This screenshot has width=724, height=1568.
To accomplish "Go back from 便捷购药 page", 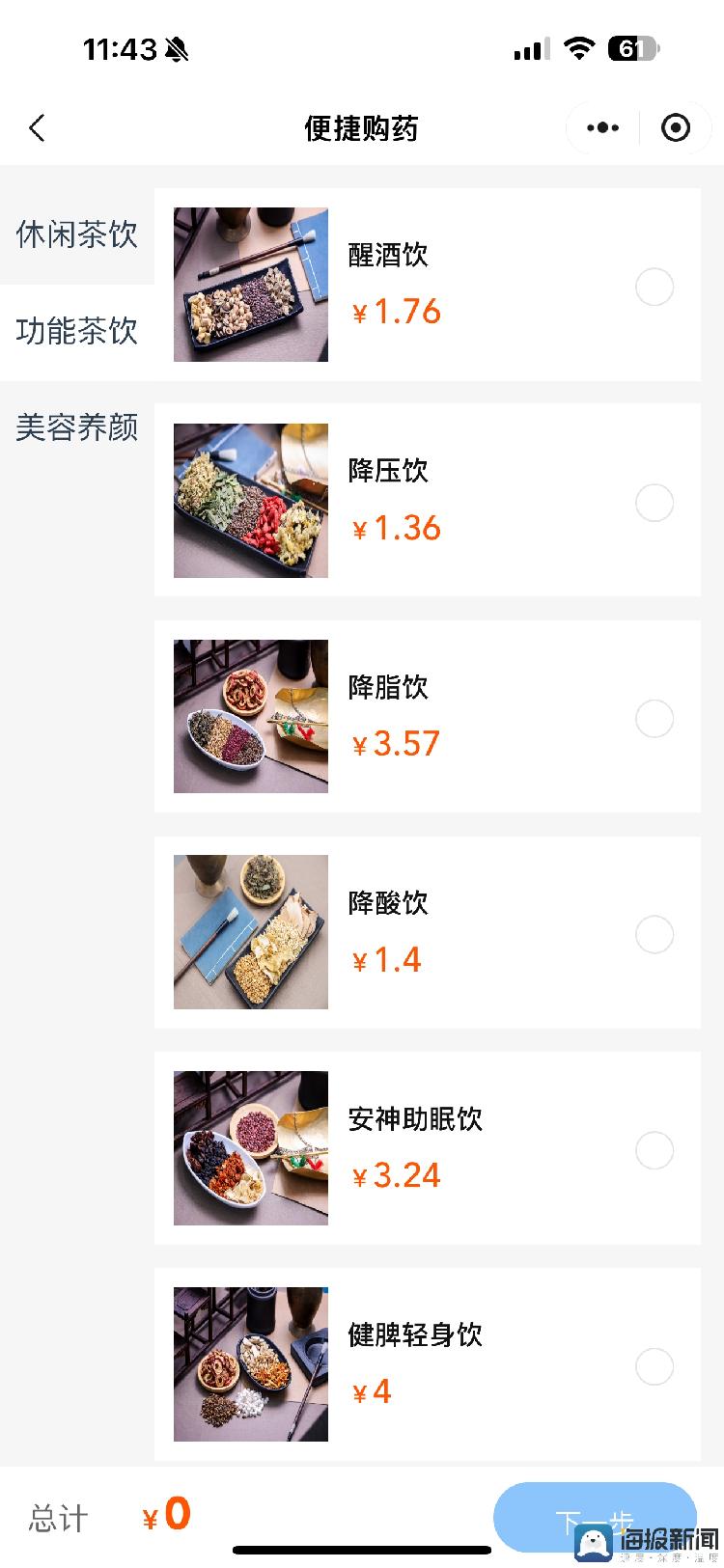I will [38, 128].
